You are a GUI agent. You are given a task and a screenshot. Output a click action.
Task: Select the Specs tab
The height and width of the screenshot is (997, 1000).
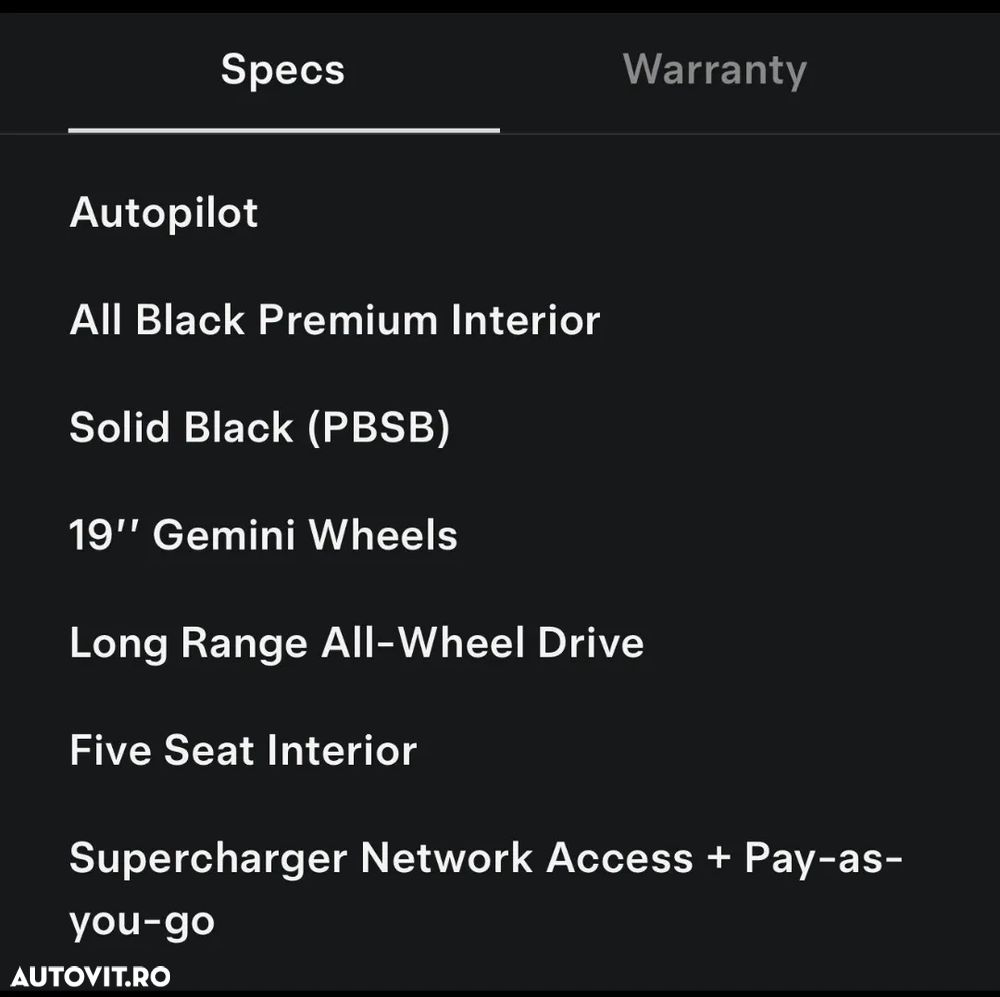(283, 71)
